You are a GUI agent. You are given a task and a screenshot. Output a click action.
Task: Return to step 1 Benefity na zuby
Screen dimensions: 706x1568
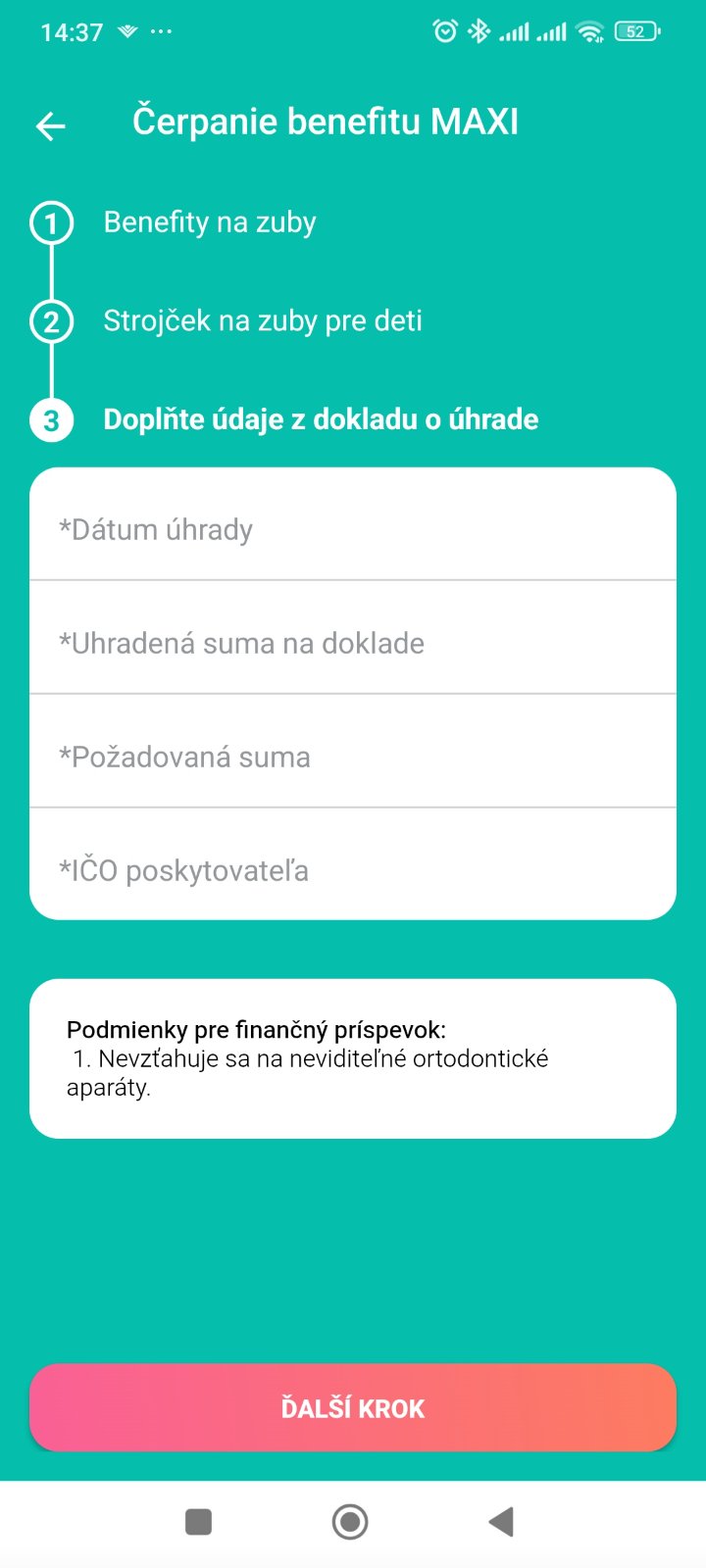pyautogui.click(x=209, y=222)
